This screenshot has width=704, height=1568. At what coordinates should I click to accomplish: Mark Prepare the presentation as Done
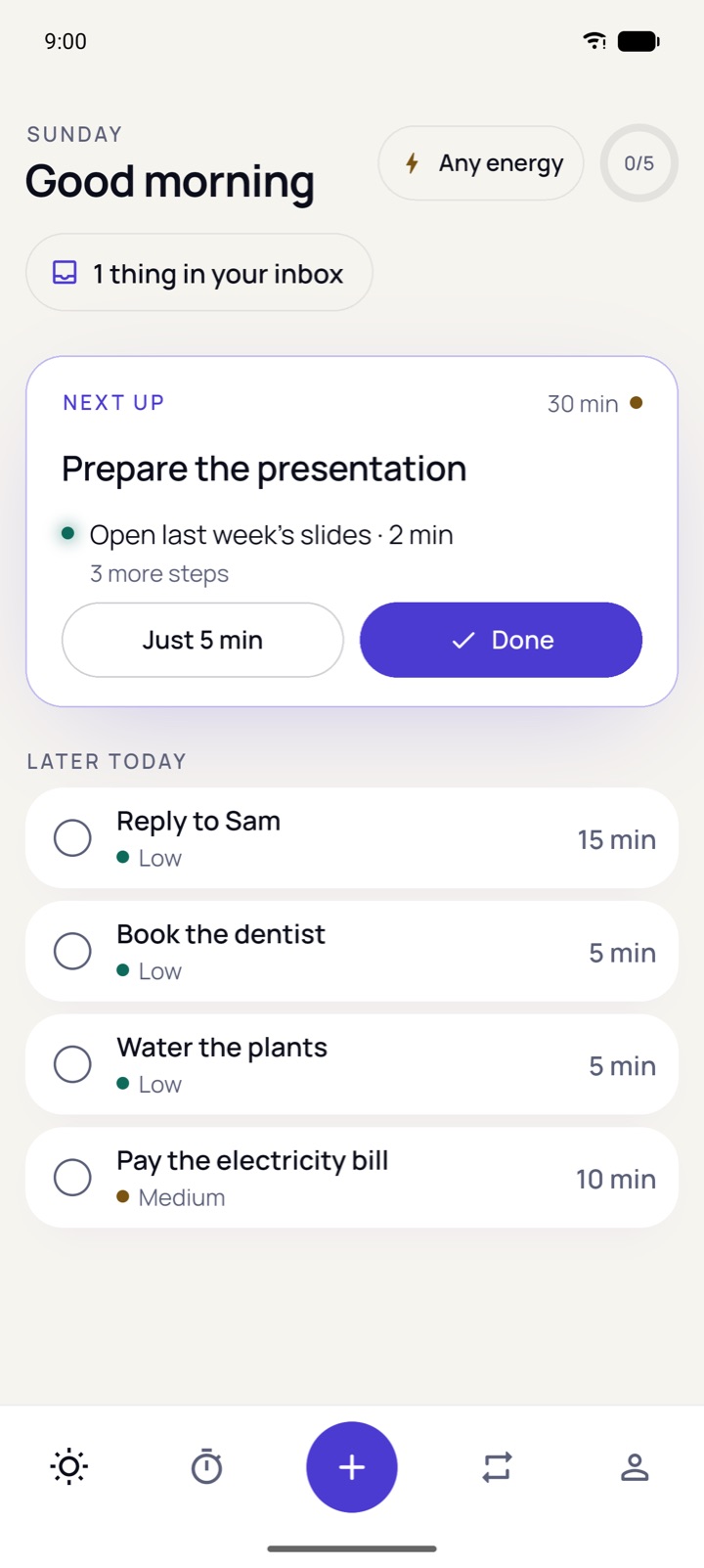point(501,640)
